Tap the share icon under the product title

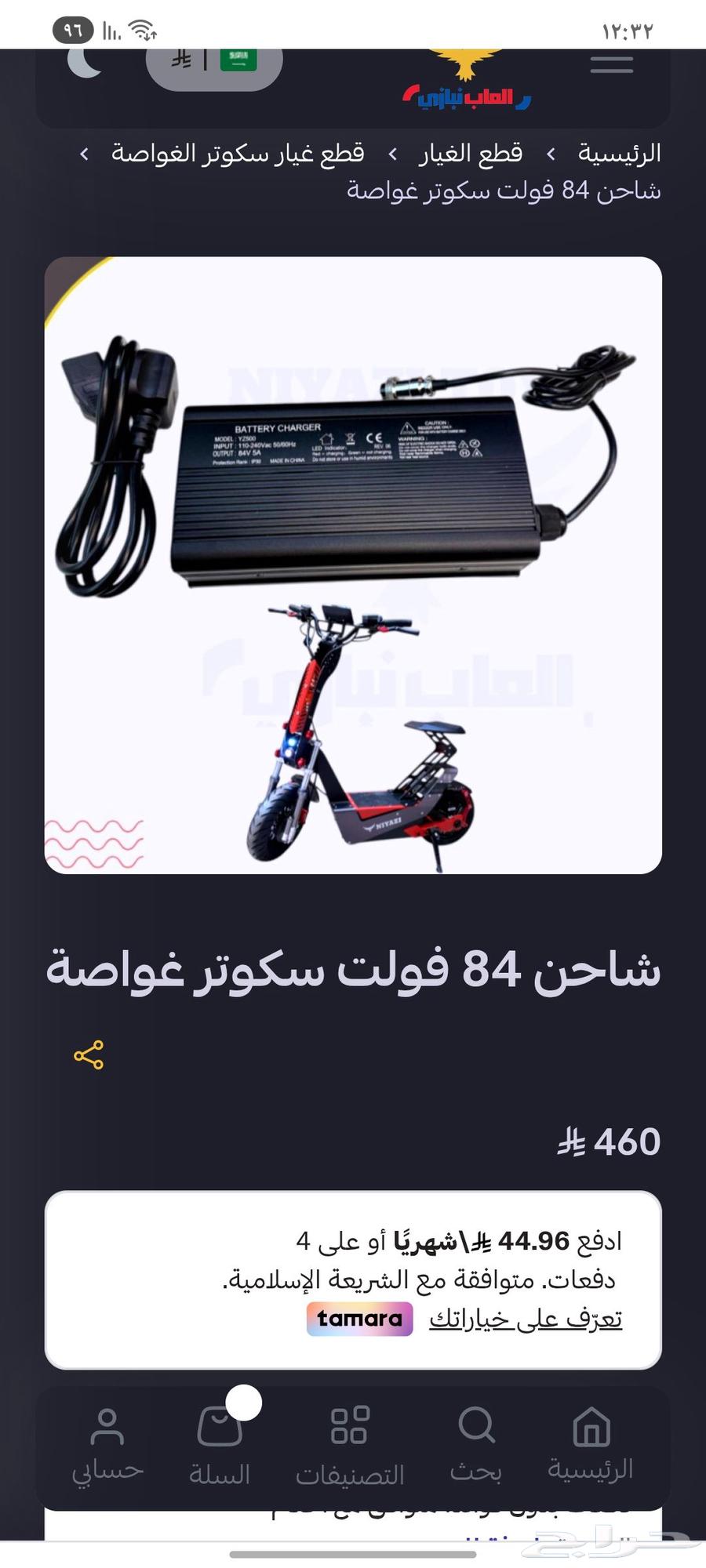pos(89,1054)
